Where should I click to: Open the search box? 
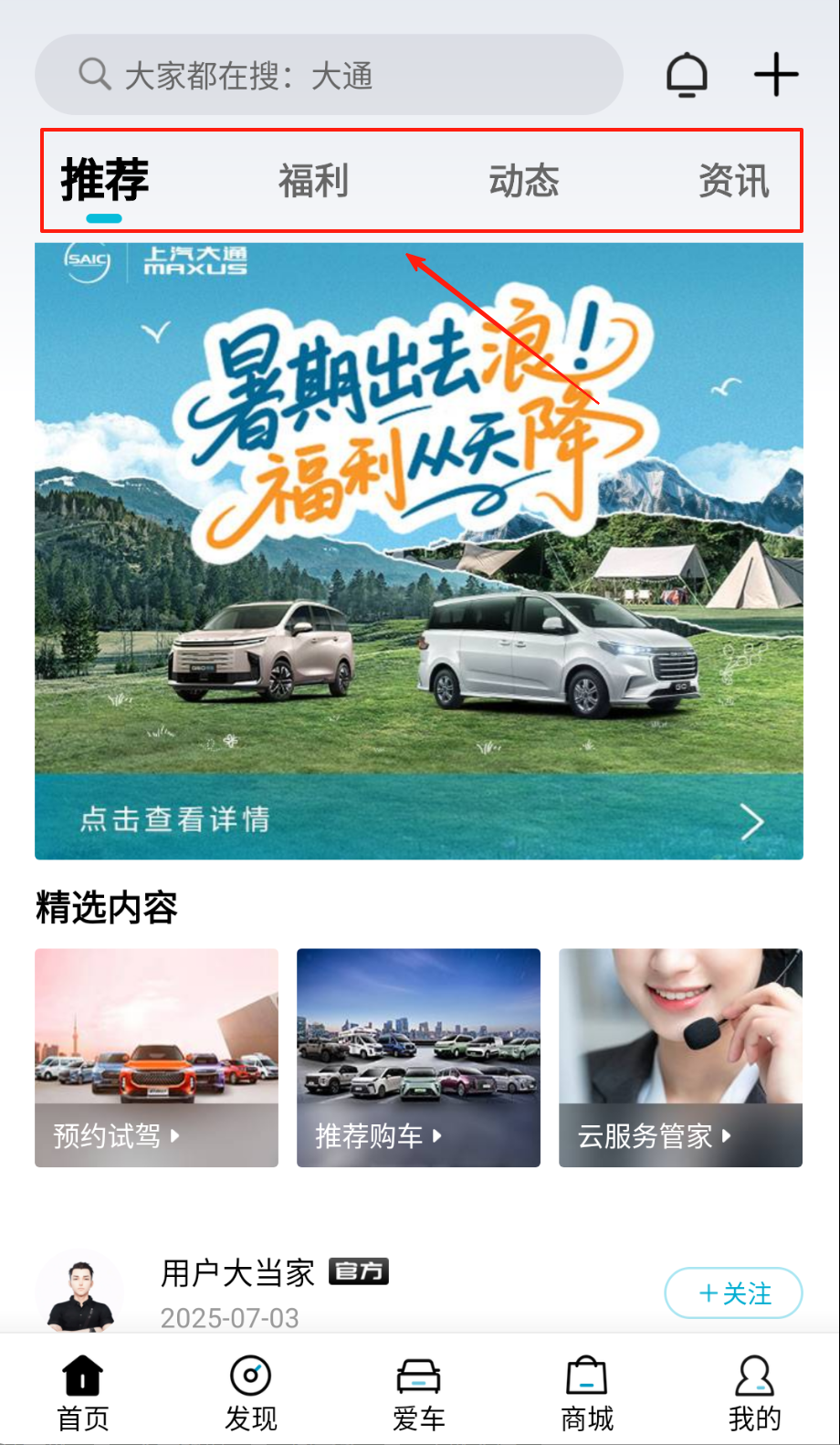329,75
